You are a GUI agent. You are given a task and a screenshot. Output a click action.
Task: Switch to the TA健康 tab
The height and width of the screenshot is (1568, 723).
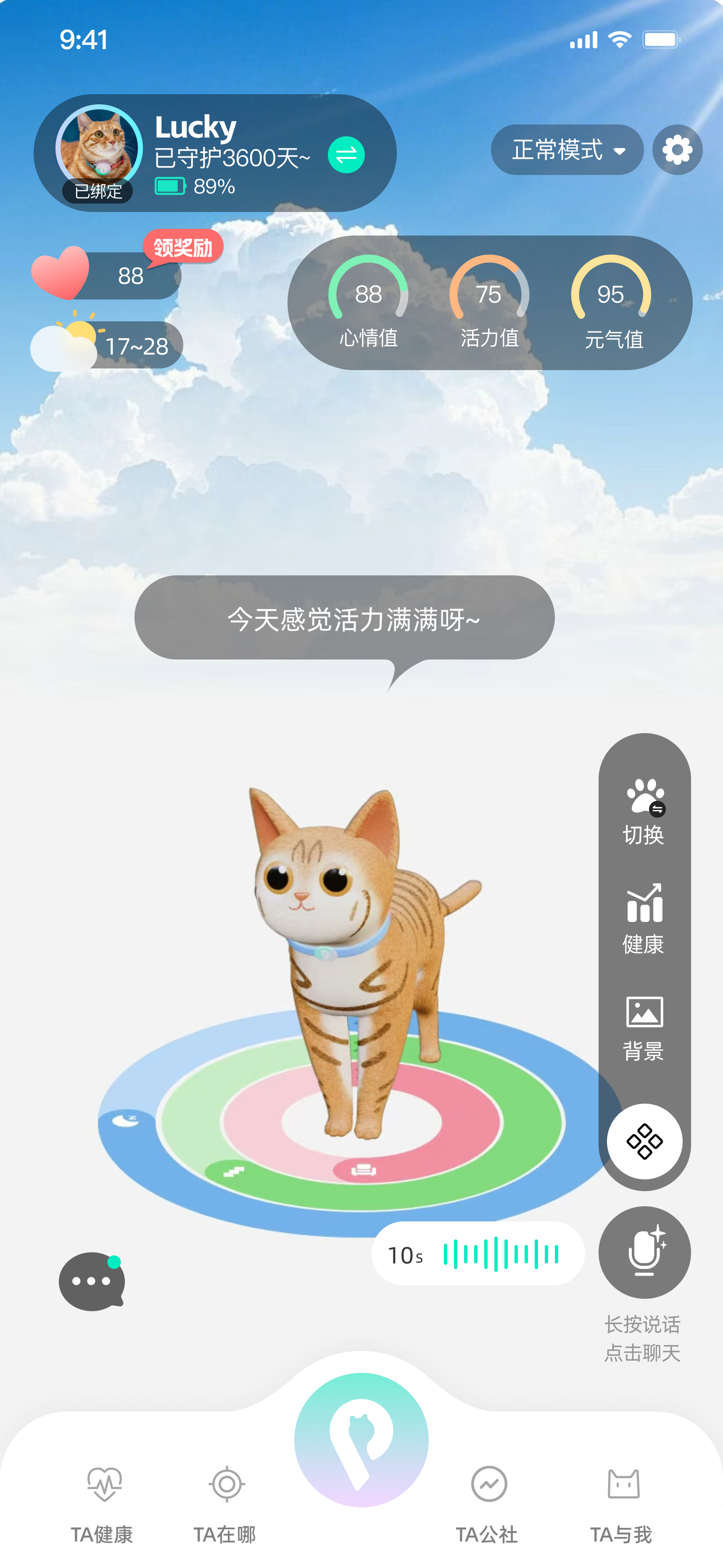(102, 1503)
